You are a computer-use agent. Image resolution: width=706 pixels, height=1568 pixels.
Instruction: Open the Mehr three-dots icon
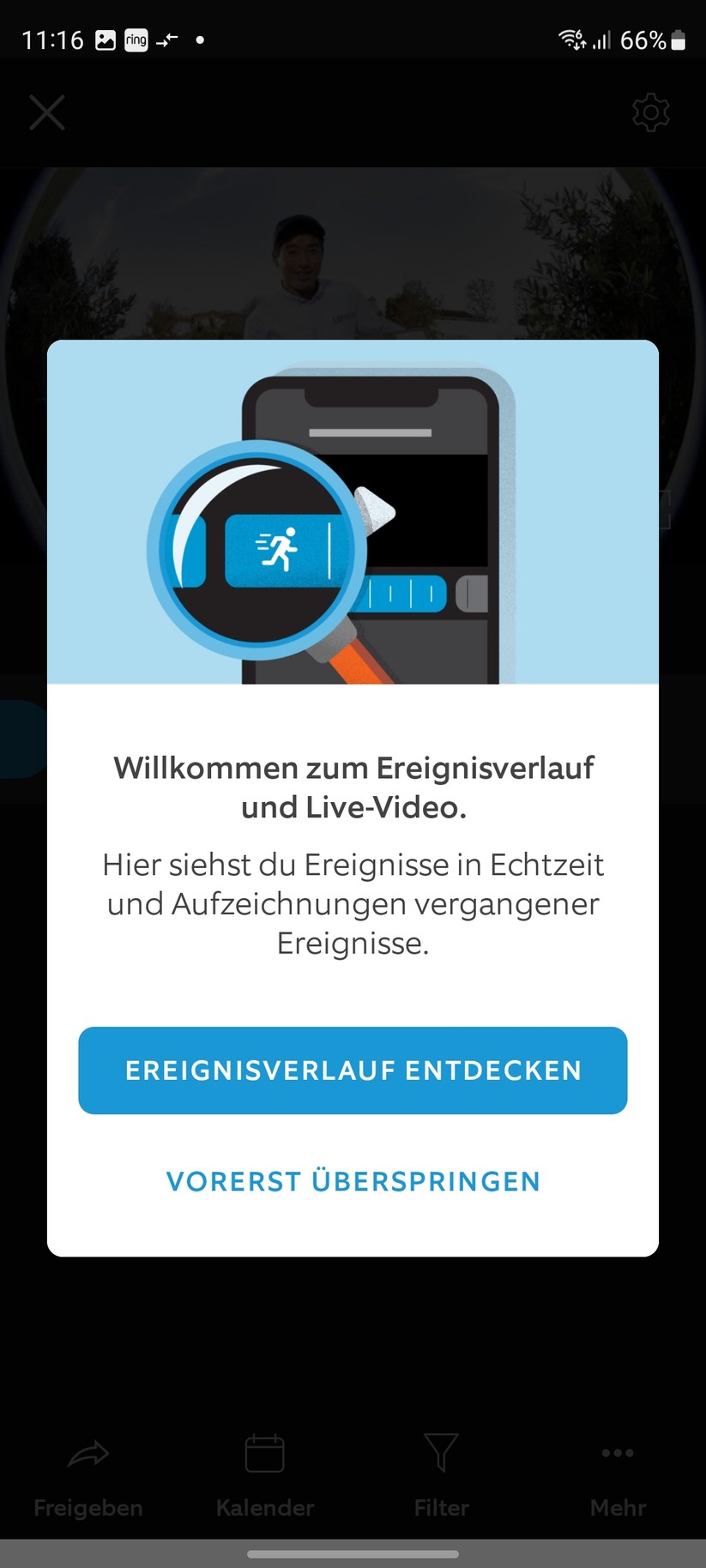pyautogui.click(x=617, y=1453)
